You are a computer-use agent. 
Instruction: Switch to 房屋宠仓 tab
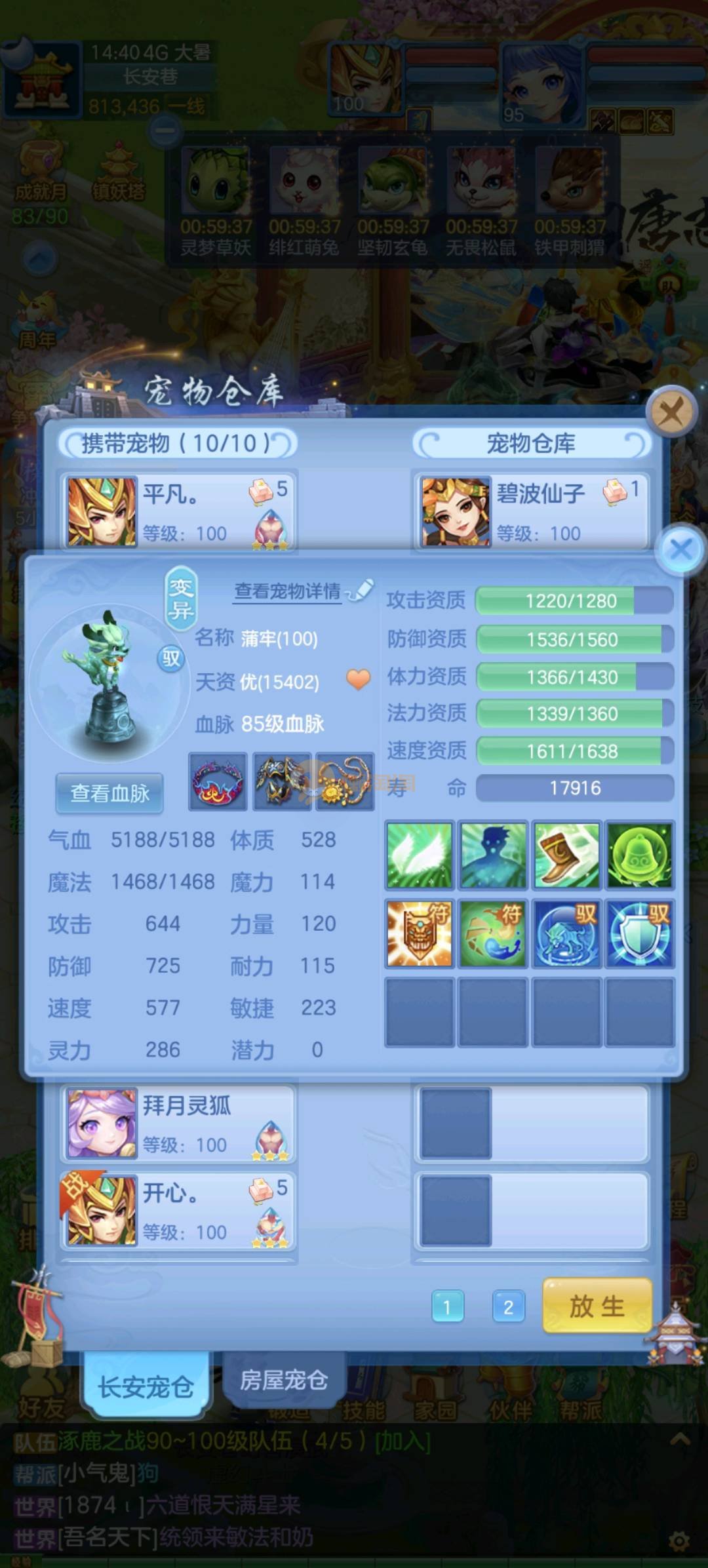tap(283, 1380)
